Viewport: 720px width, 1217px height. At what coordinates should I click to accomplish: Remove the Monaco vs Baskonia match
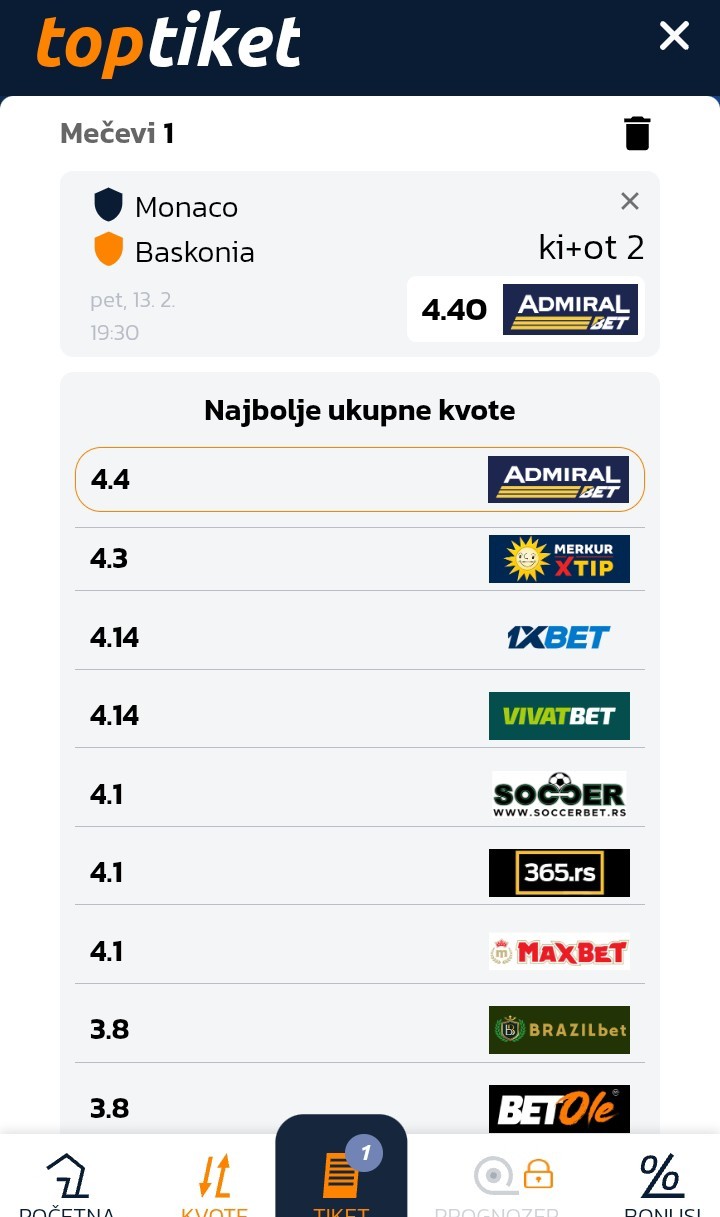tap(629, 201)
